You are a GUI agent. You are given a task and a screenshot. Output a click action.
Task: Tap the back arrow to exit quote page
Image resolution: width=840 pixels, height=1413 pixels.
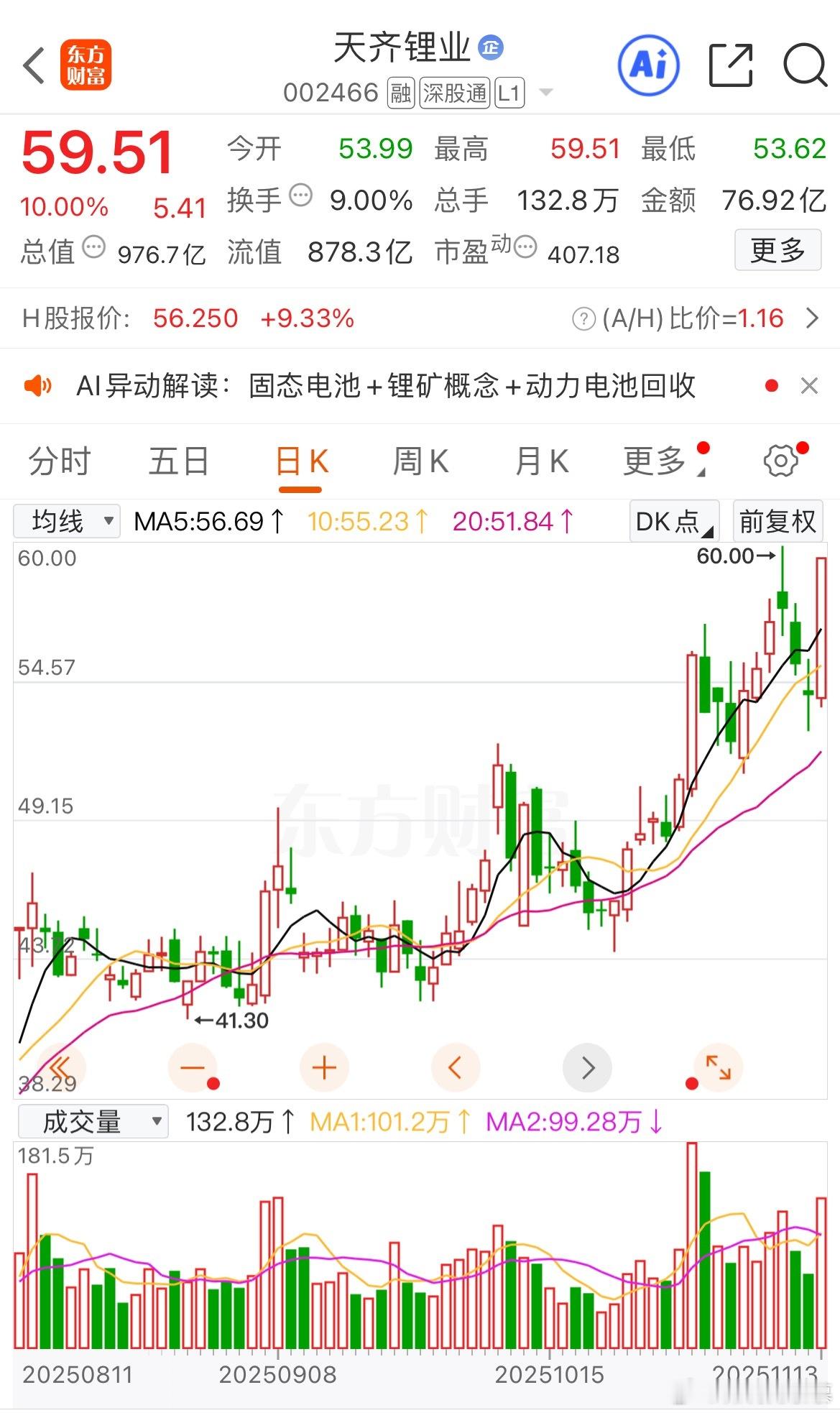tap(33, 65)
